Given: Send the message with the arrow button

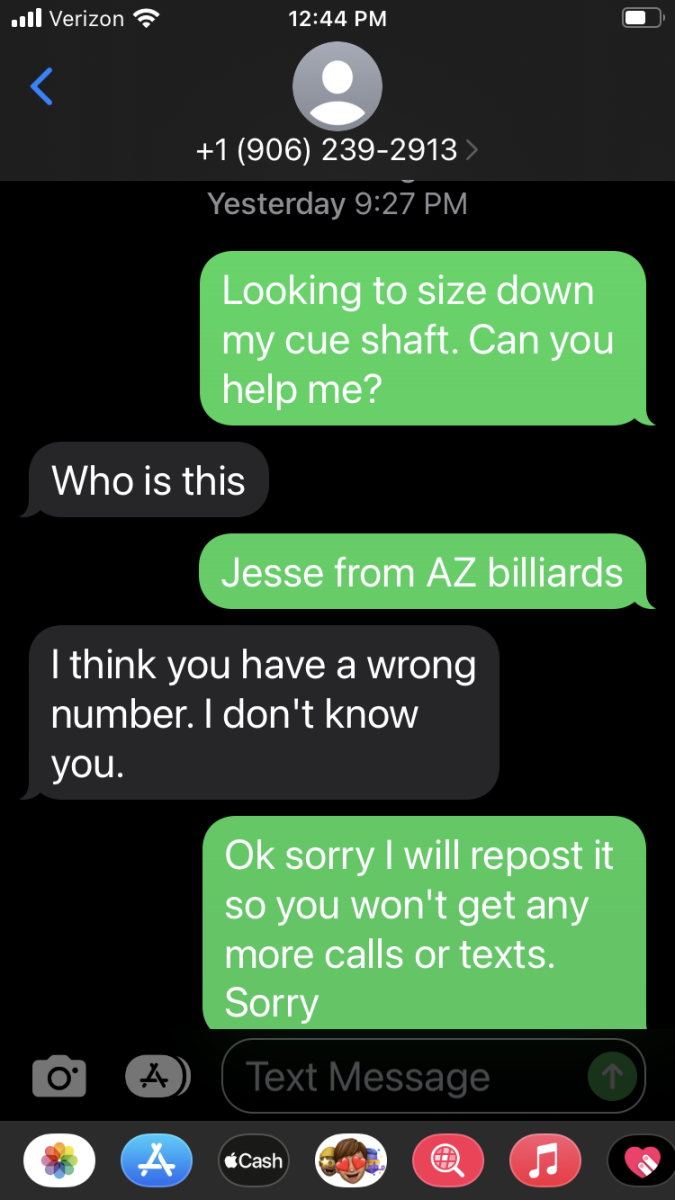Looking at the screenshot, I should pyautogui.click(x=613, y=1077).
